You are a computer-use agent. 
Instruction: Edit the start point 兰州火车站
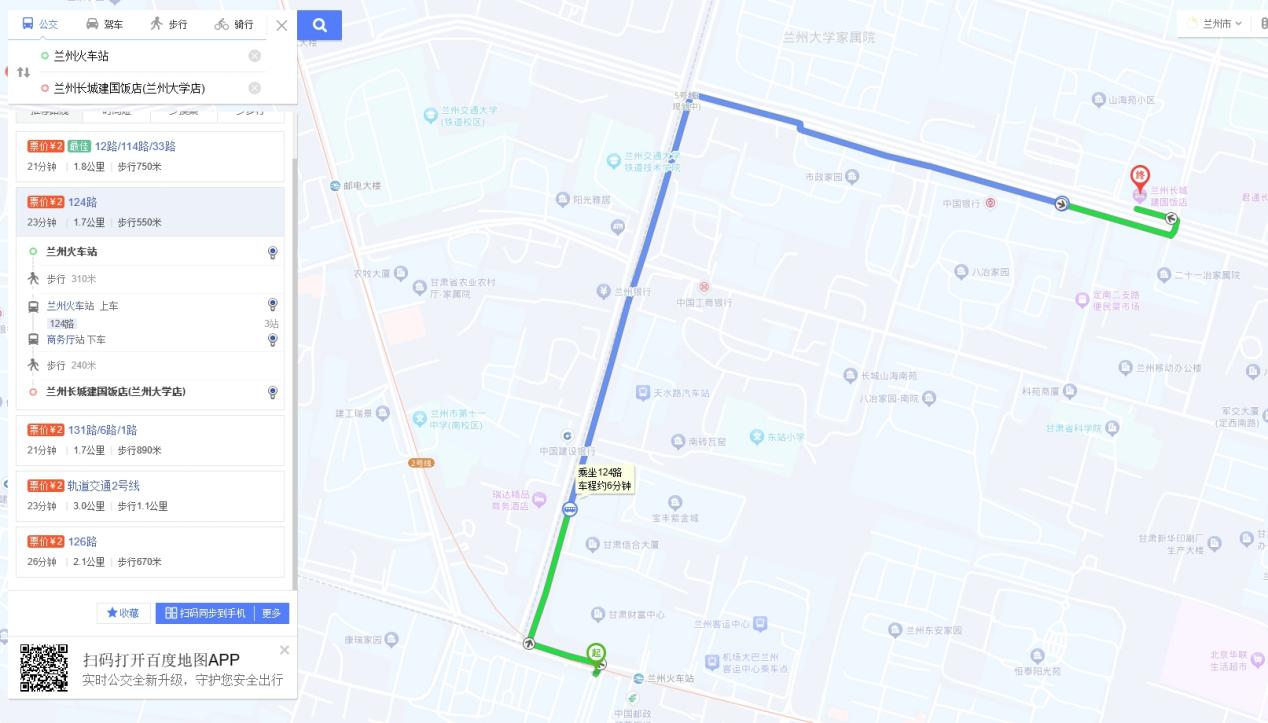coord(140,56)
